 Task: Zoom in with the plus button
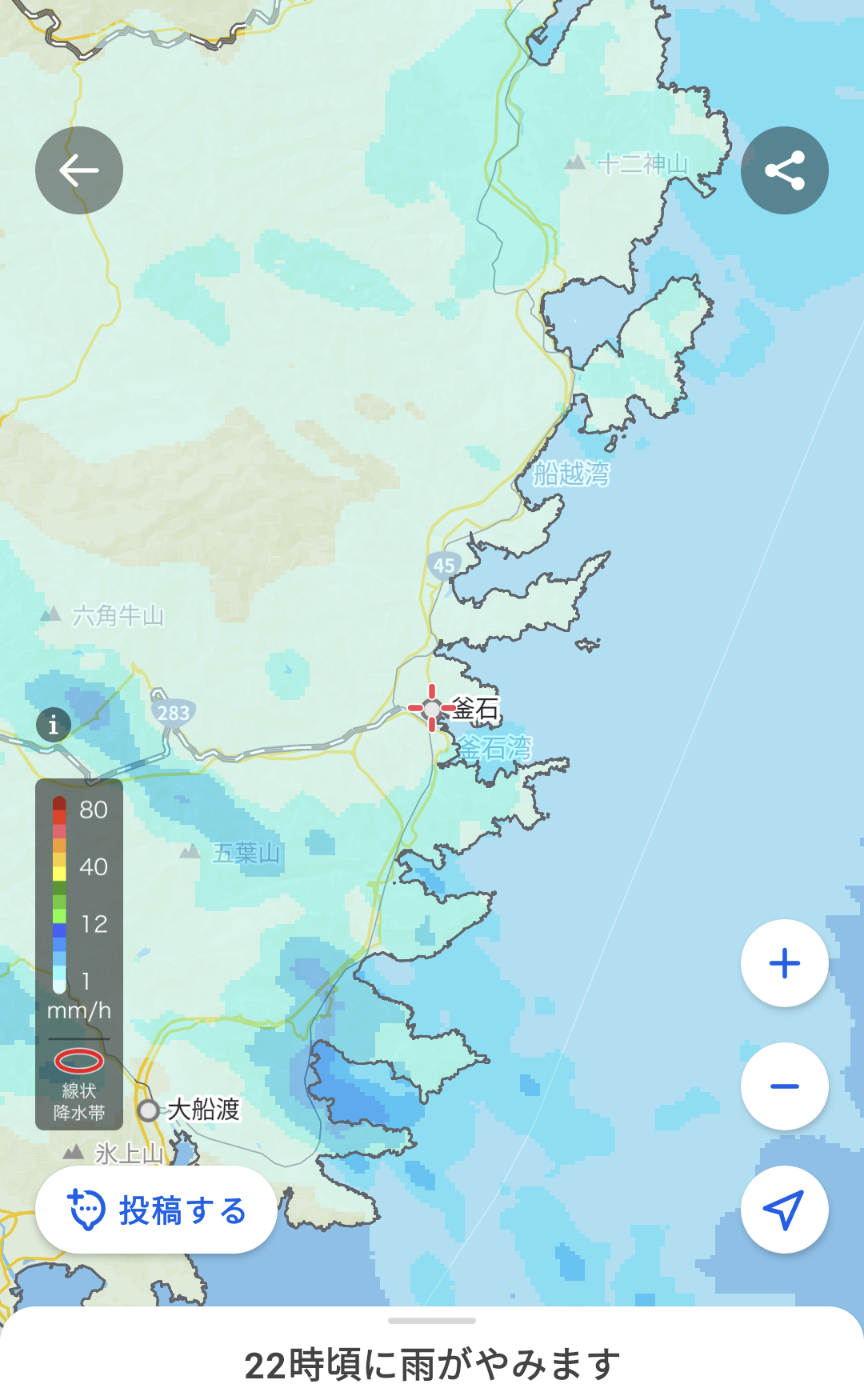785,964
